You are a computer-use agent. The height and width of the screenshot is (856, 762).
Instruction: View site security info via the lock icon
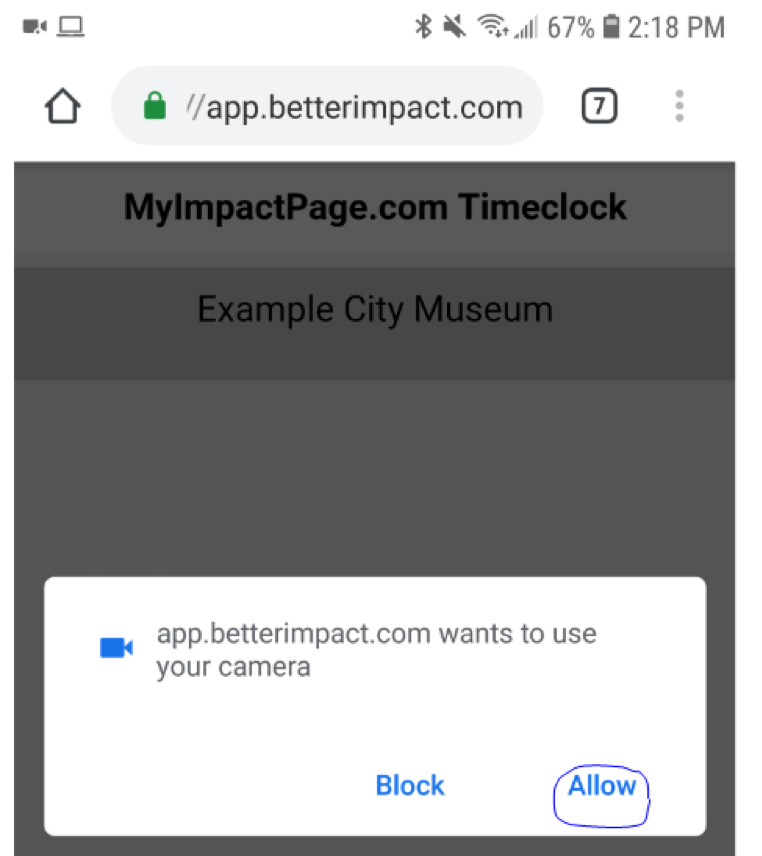(x=154, y=107)
